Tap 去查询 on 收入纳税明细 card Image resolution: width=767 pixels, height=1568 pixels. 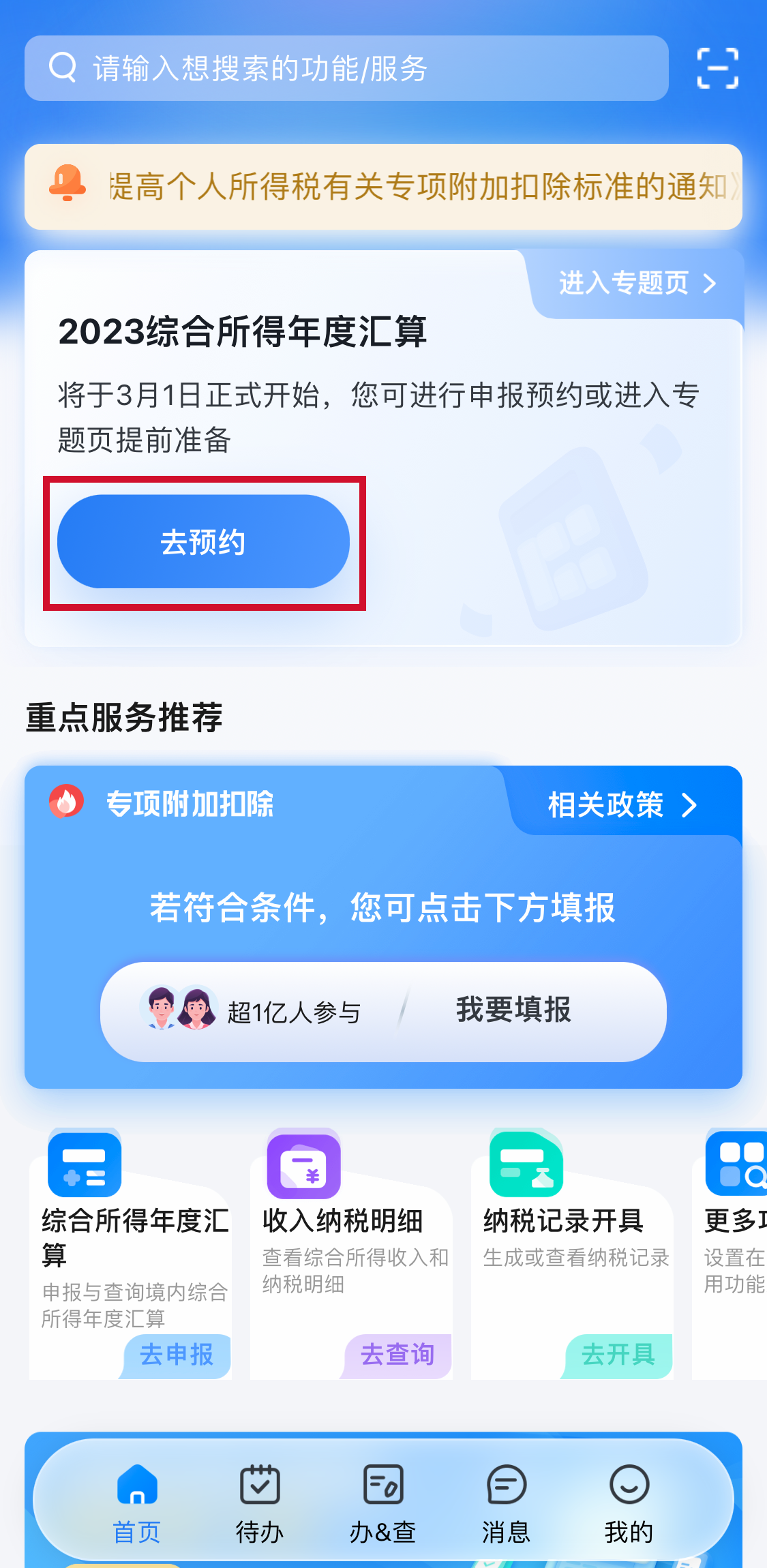click(x=397, y=1355)
